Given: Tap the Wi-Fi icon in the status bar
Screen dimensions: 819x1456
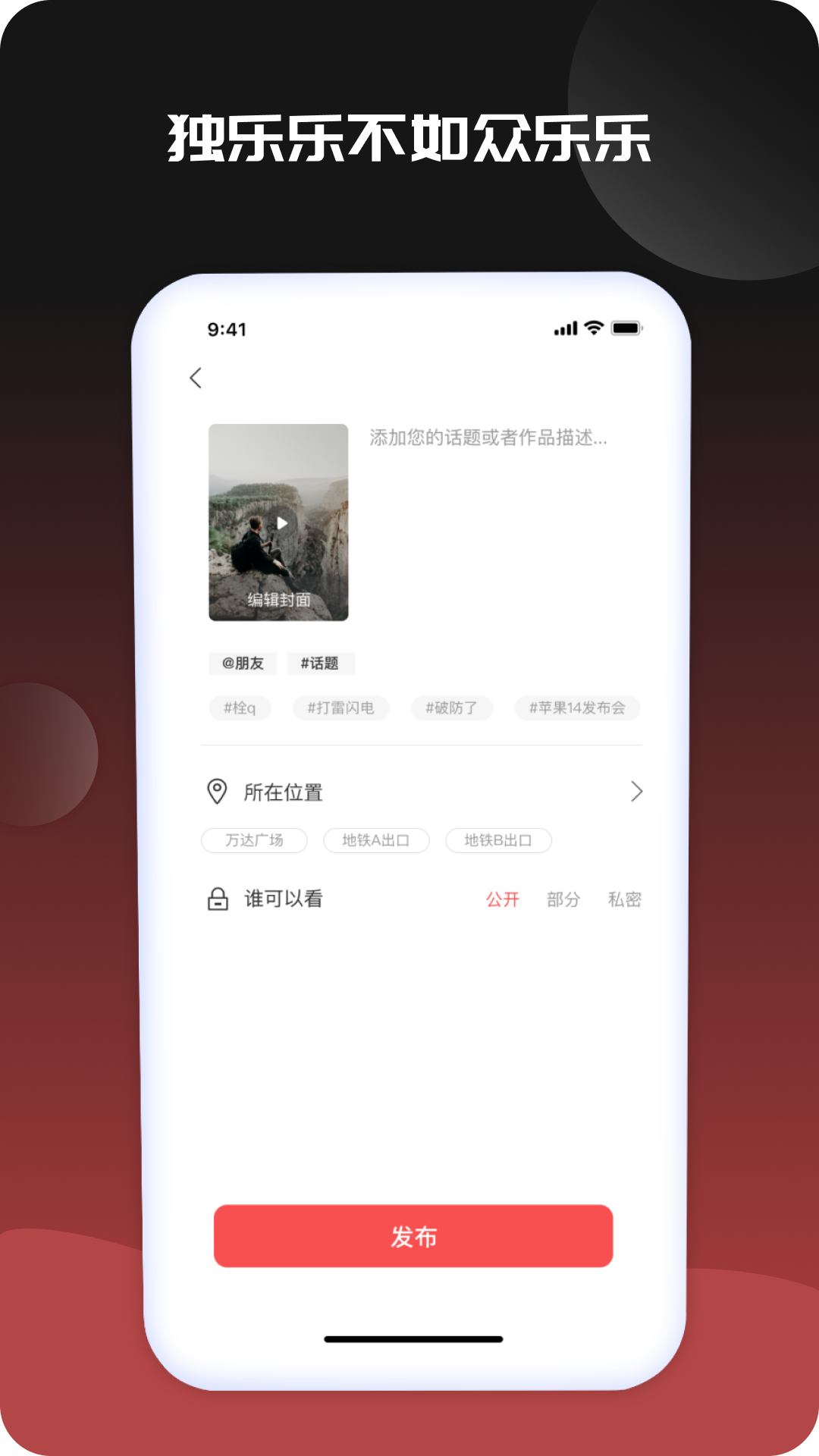Looking at the screenshot, I should tap(594, 328).
